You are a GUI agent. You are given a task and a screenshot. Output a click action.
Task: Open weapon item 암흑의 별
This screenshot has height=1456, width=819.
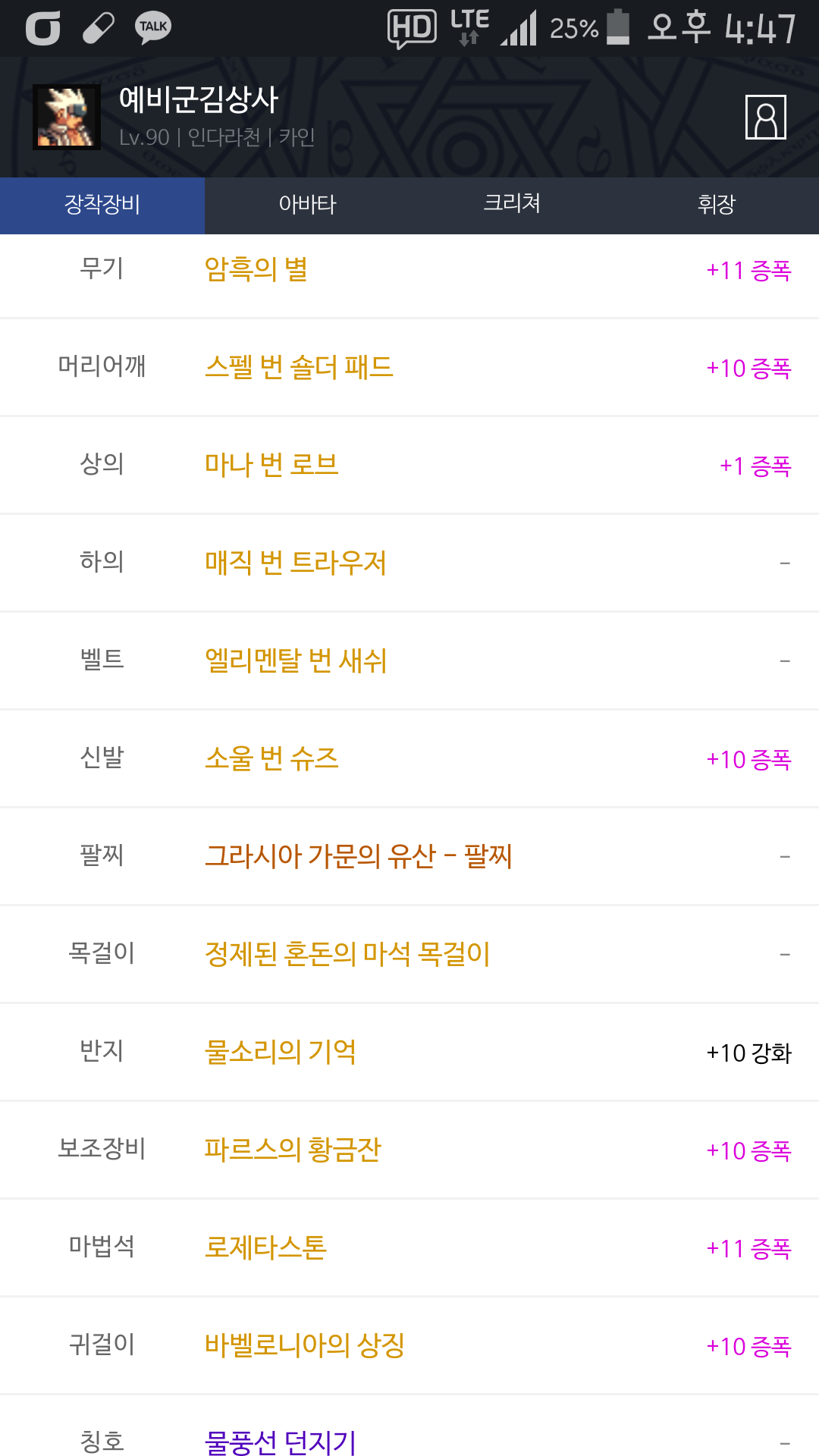[x=256, y=270]
